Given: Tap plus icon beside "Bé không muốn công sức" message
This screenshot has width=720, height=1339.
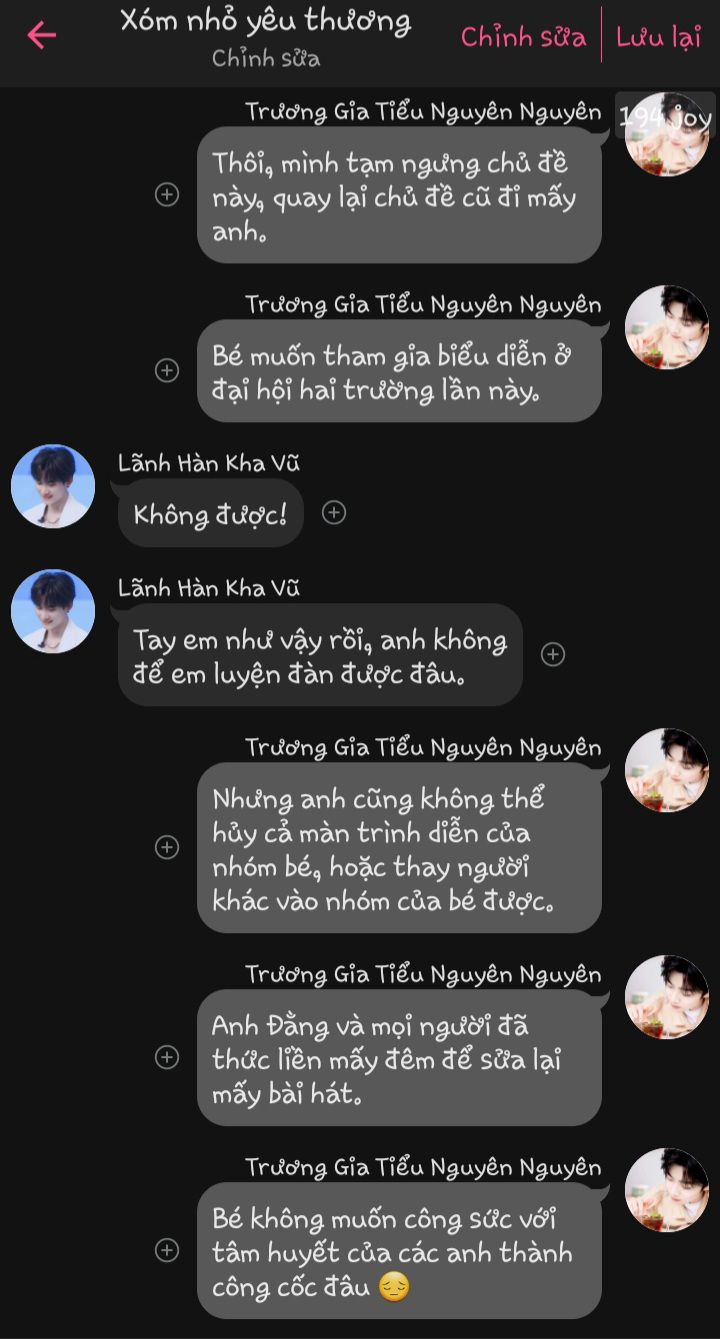Looking at the screenshot, I should coord(167,1250).
